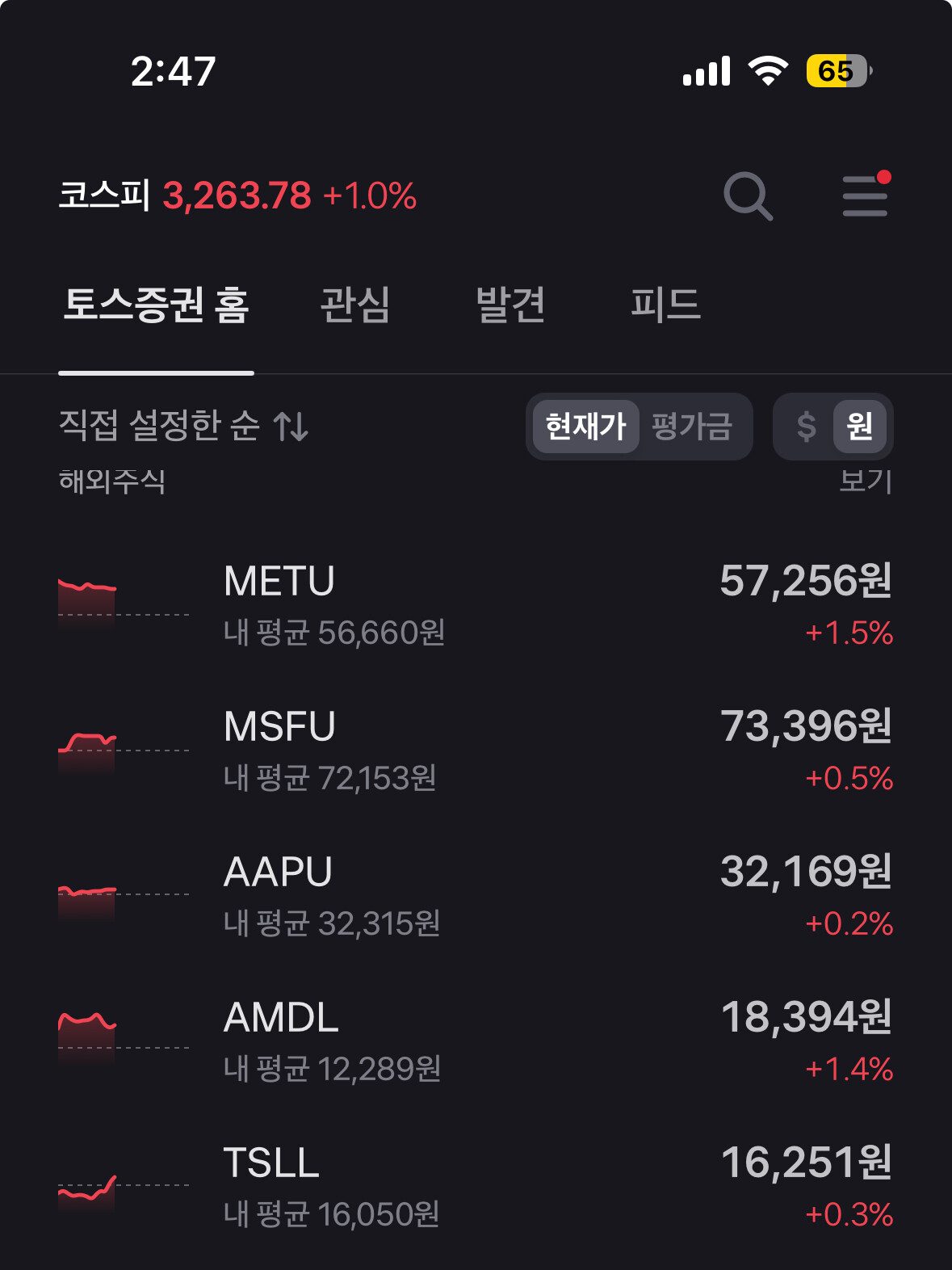View AAPU stock details
The width and height of the screenshot is (952, 1270).
476,897
